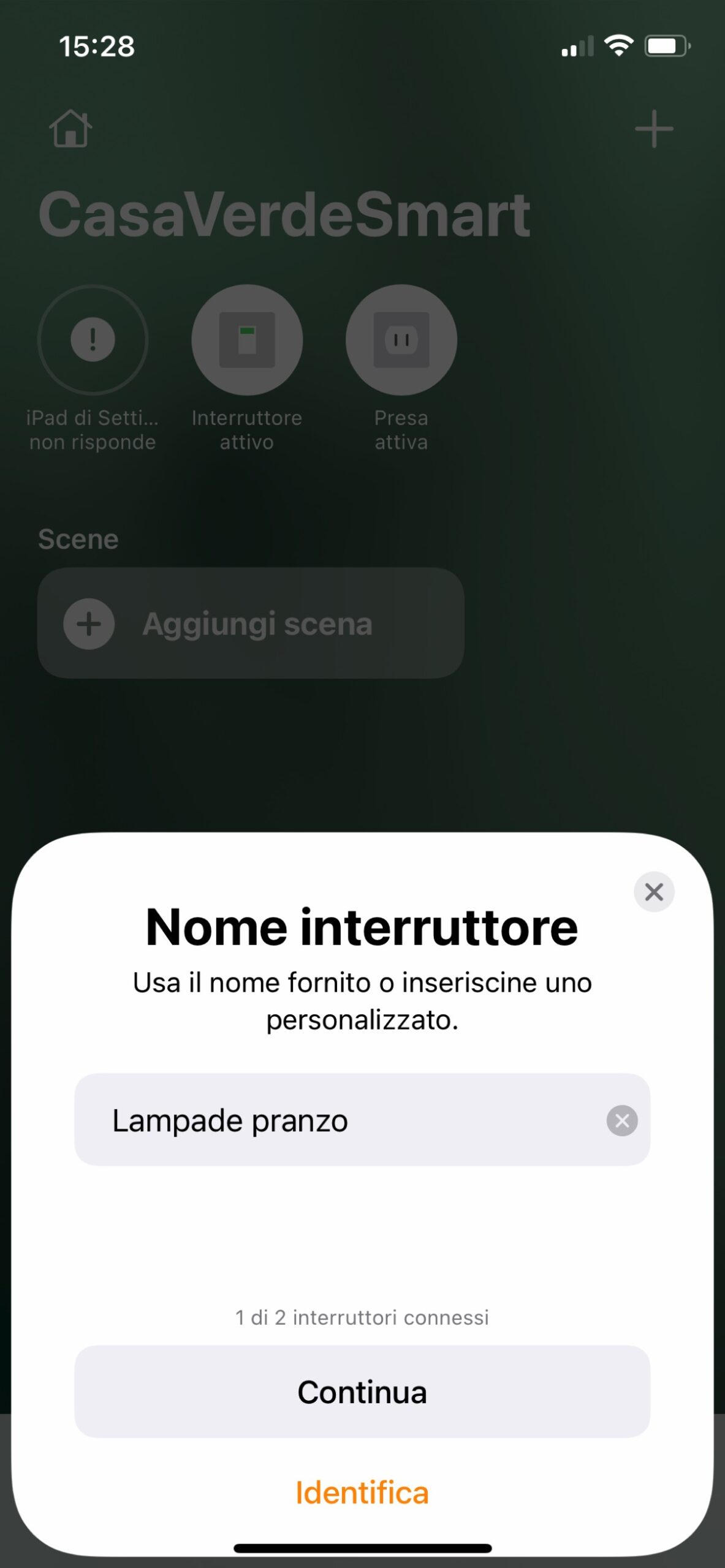The image size is (725, 1568).
Task: Clear the switch name text
Action: pos(622,1121)
